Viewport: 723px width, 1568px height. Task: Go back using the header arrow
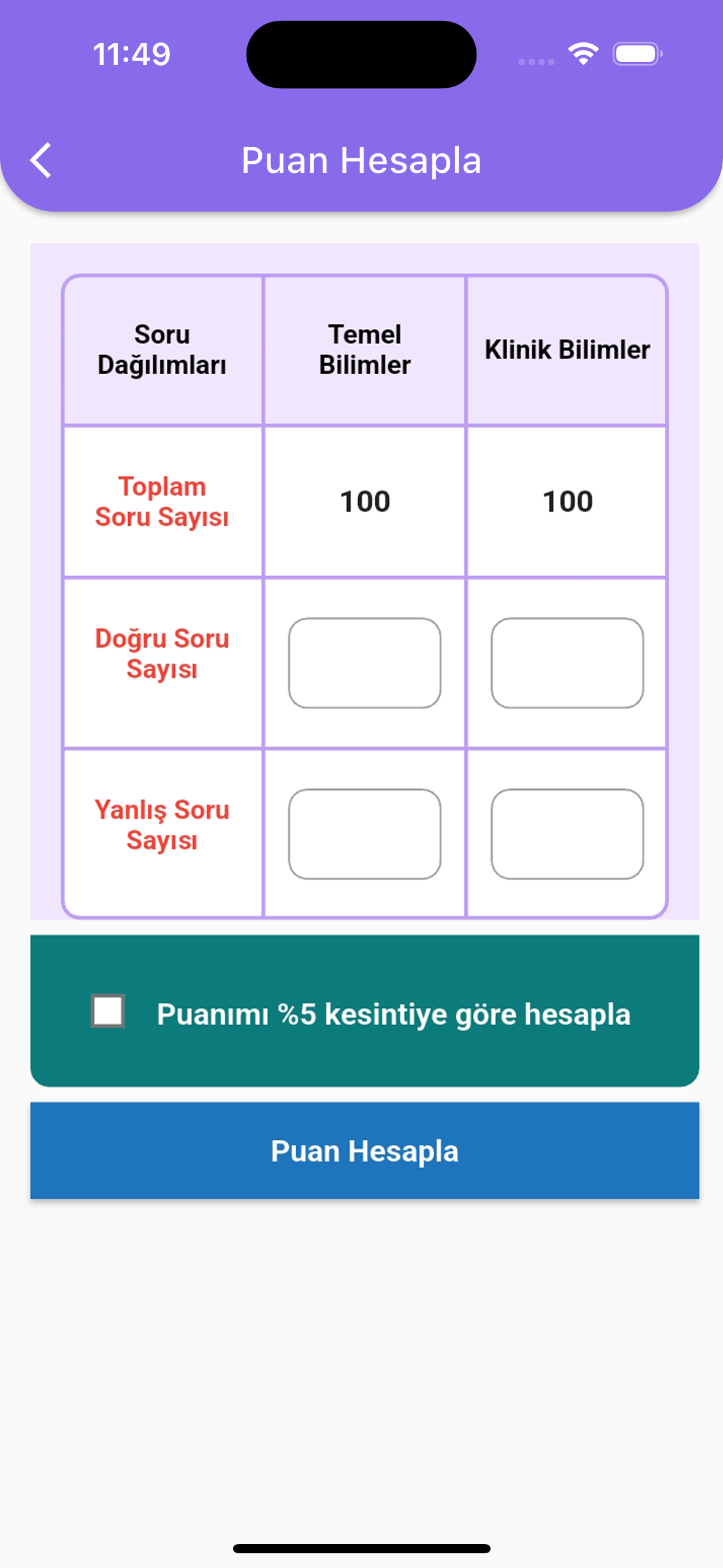(x=41, y=161)
